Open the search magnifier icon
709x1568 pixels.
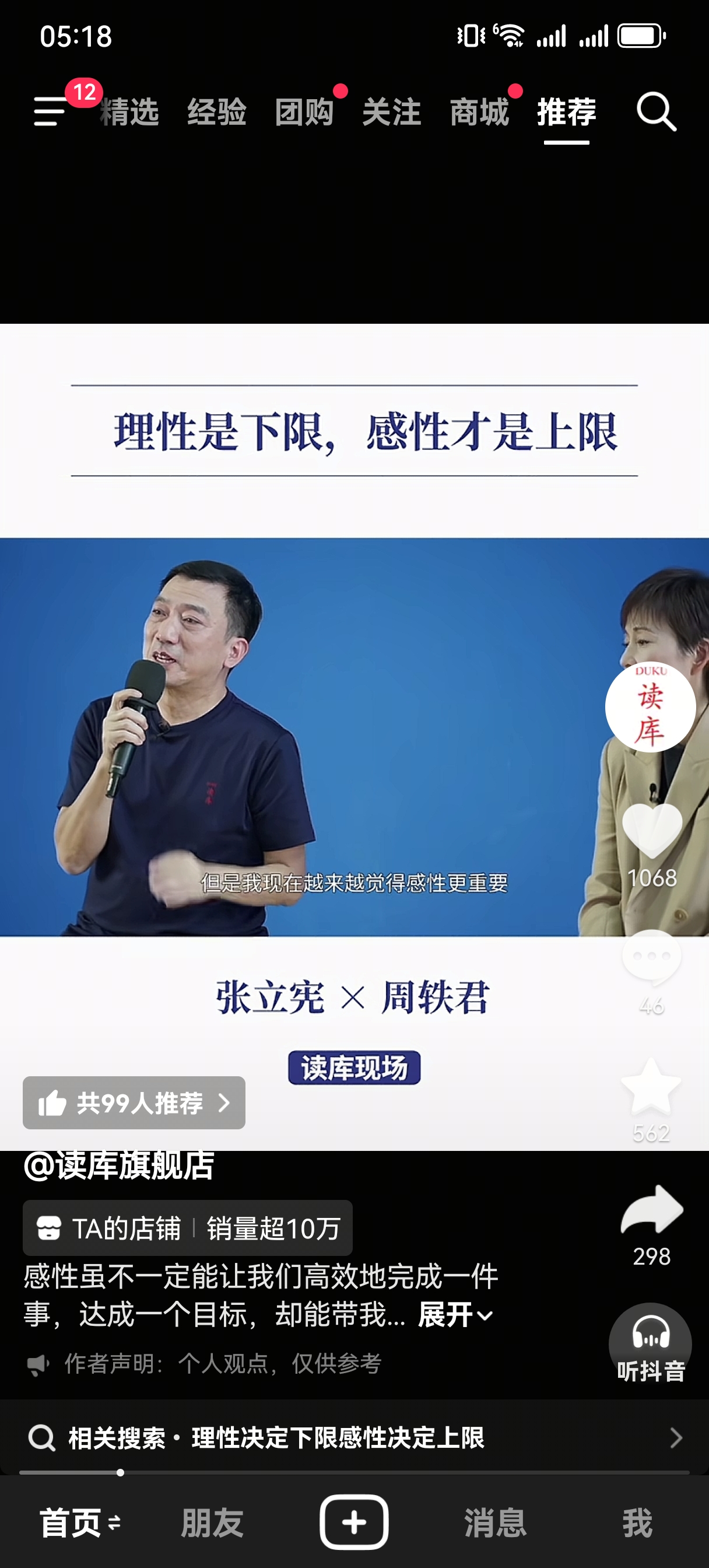656,111
